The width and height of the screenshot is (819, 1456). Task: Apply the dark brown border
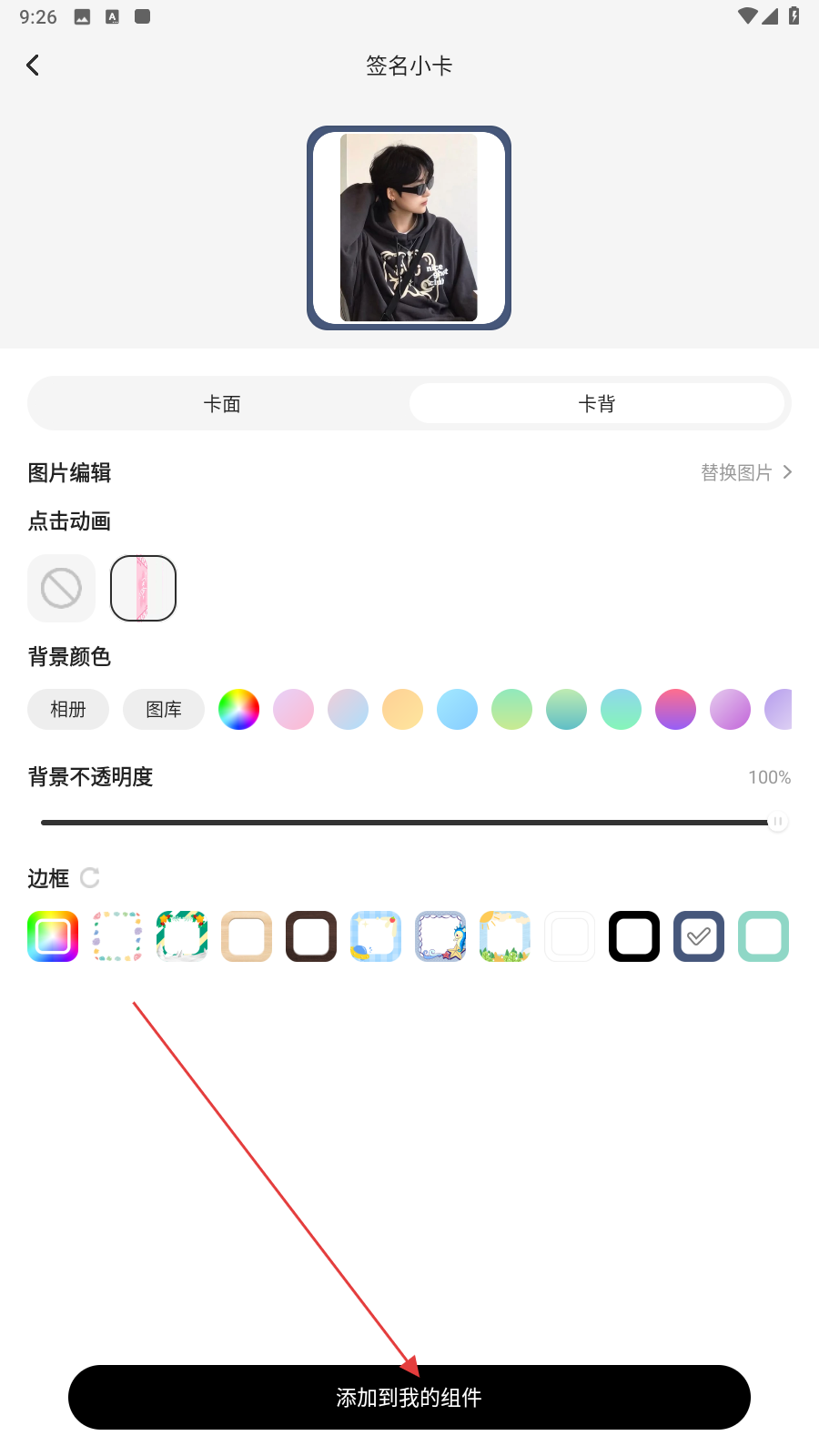311,936
